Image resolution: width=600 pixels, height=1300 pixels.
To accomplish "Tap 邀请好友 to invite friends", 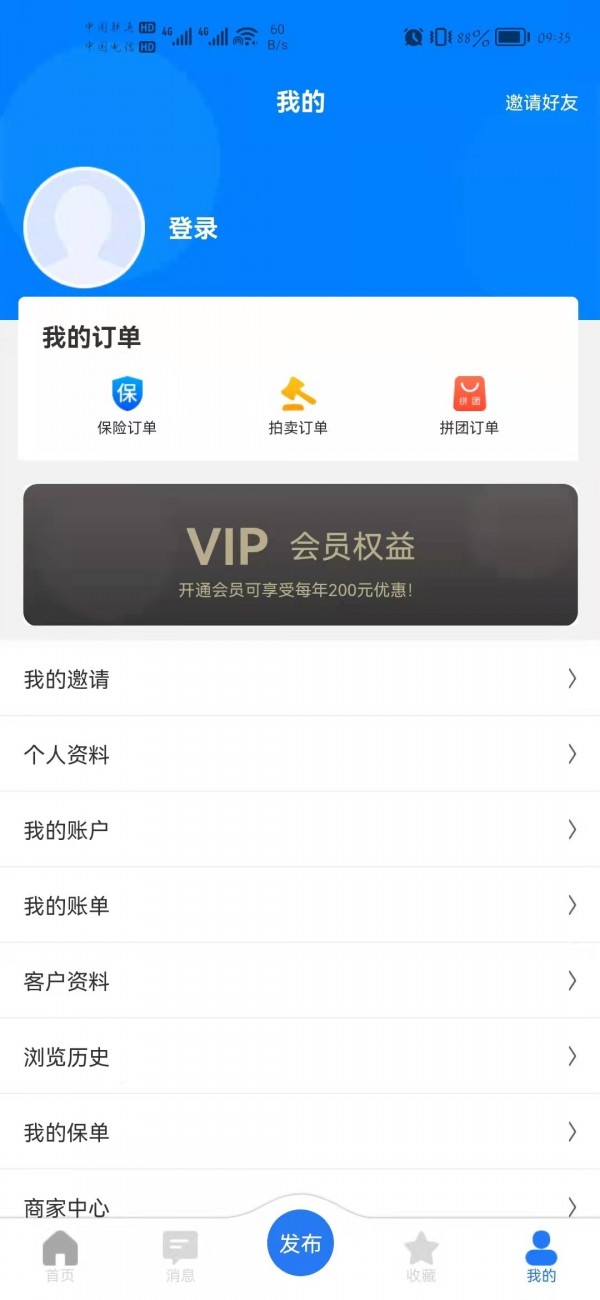I will pyautogui.click(x=541, y=102).
